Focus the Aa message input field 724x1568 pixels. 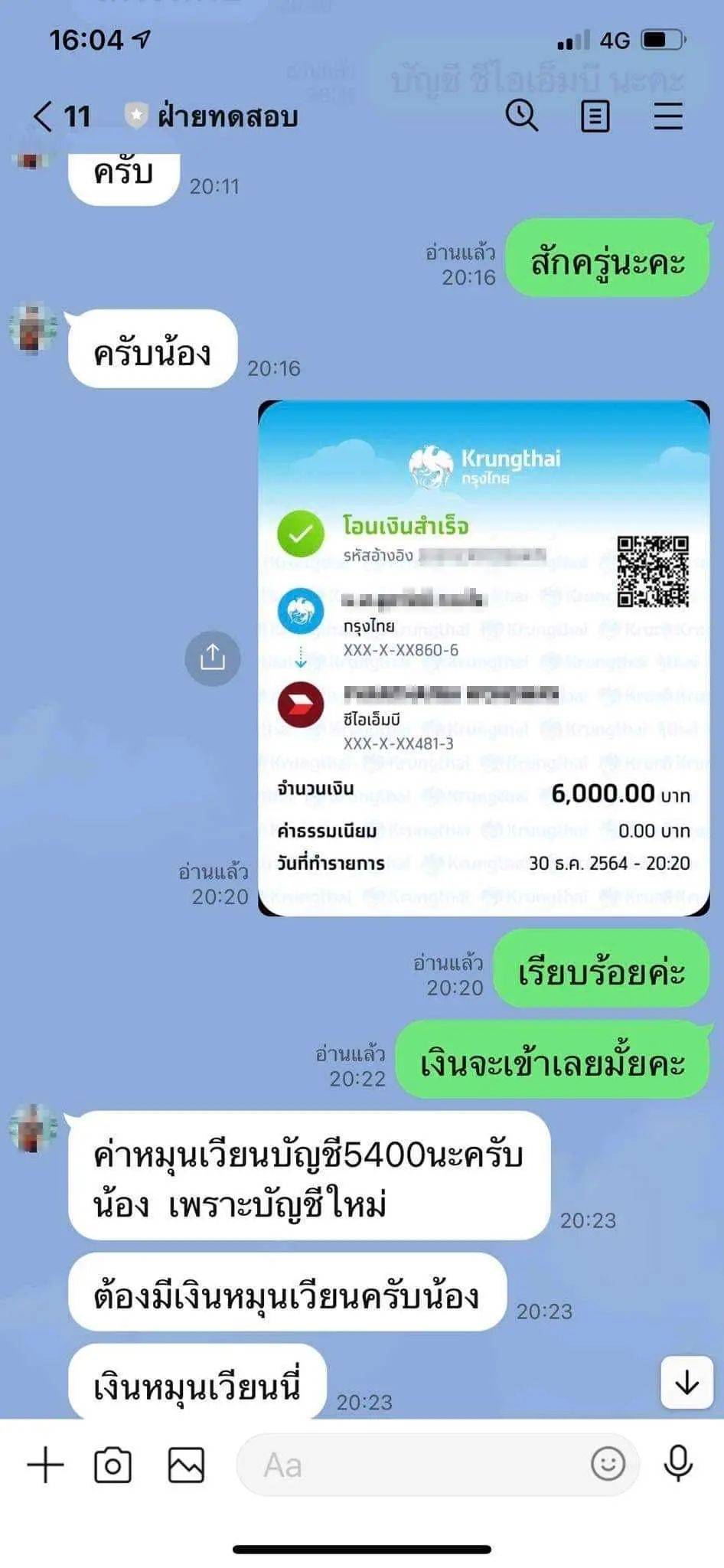tap(413, 1465)
